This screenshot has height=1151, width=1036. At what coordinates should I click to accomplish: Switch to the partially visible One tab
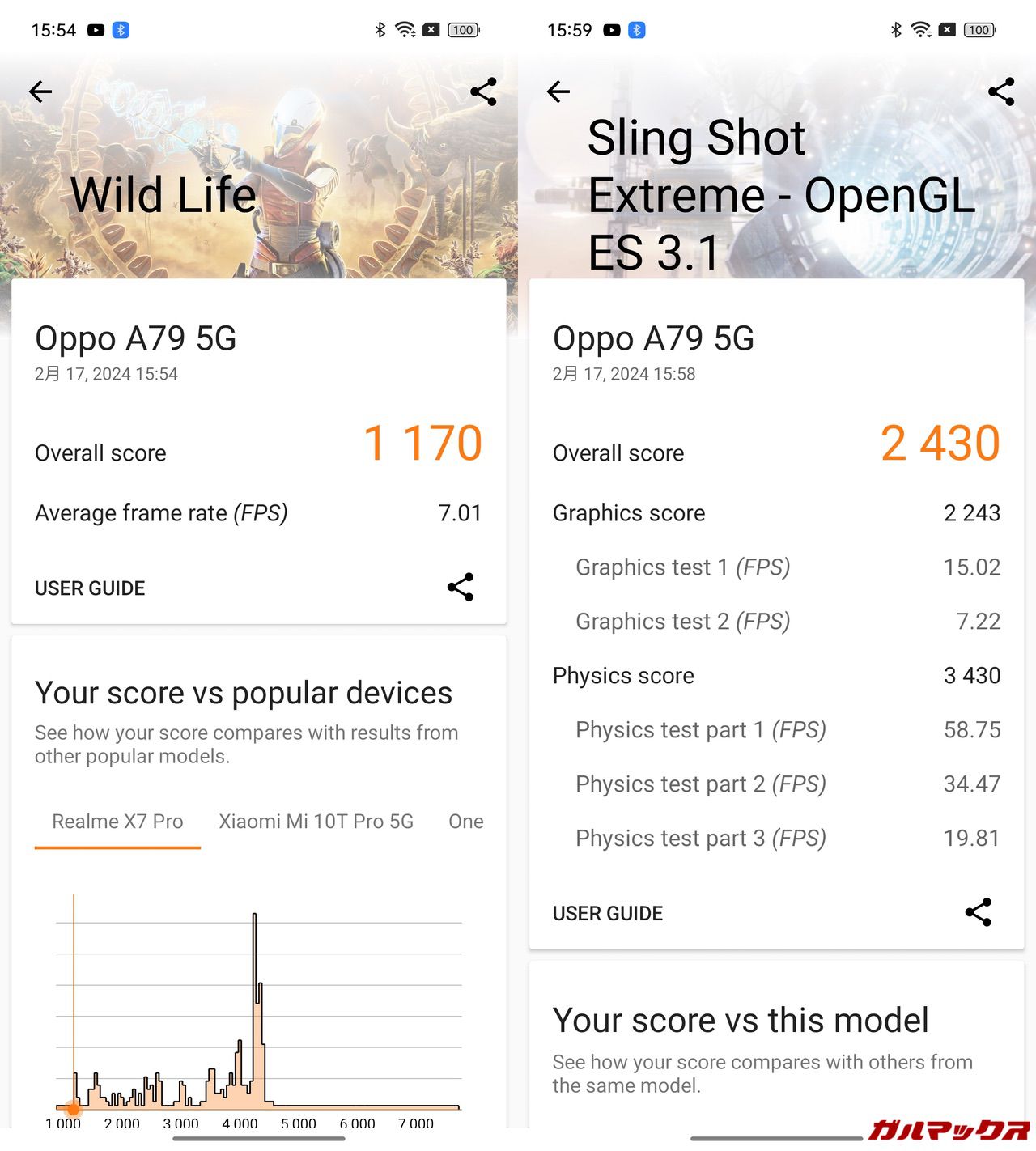[466, 822]
